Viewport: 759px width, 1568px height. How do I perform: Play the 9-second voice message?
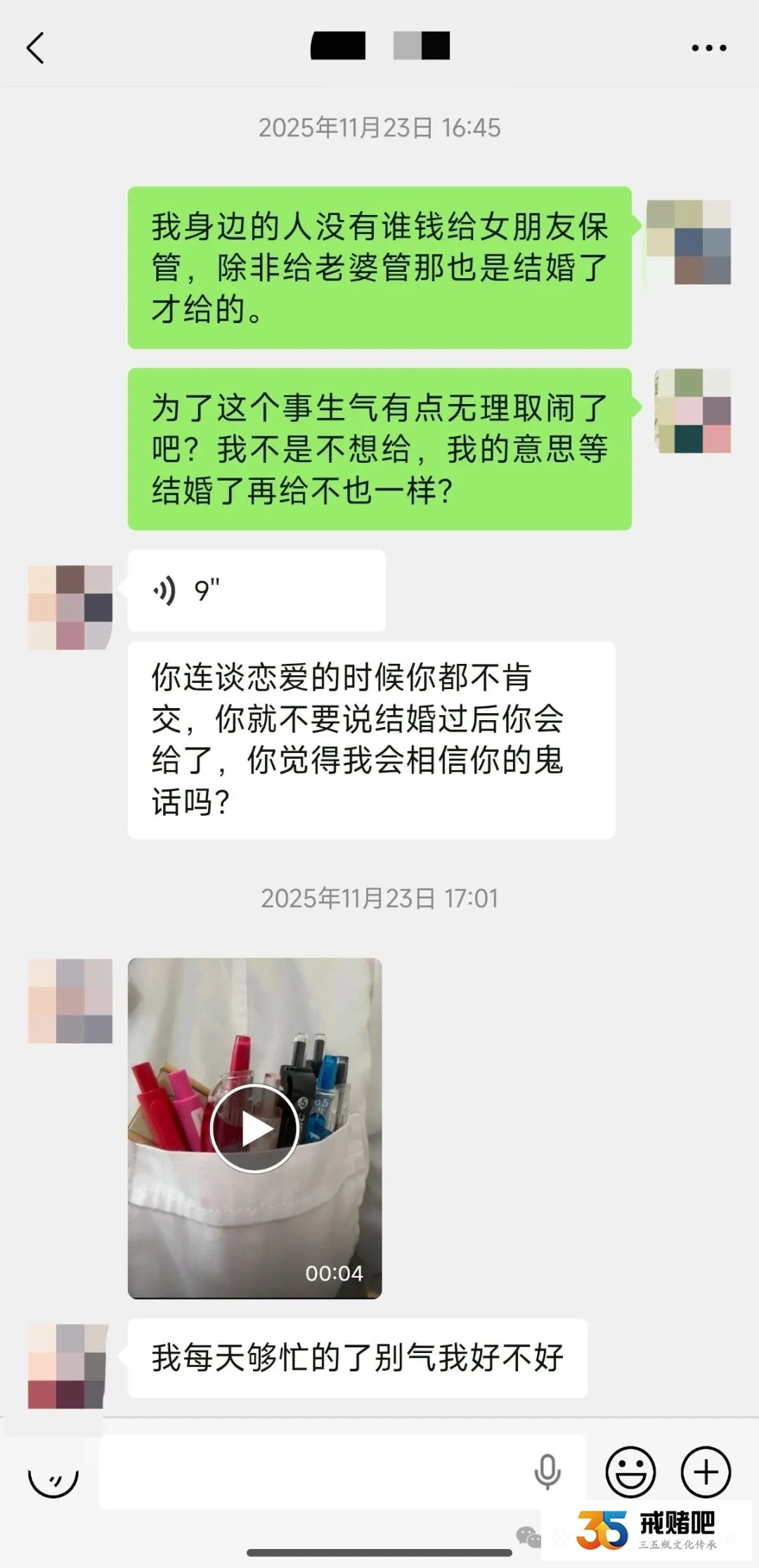point(255,591)
